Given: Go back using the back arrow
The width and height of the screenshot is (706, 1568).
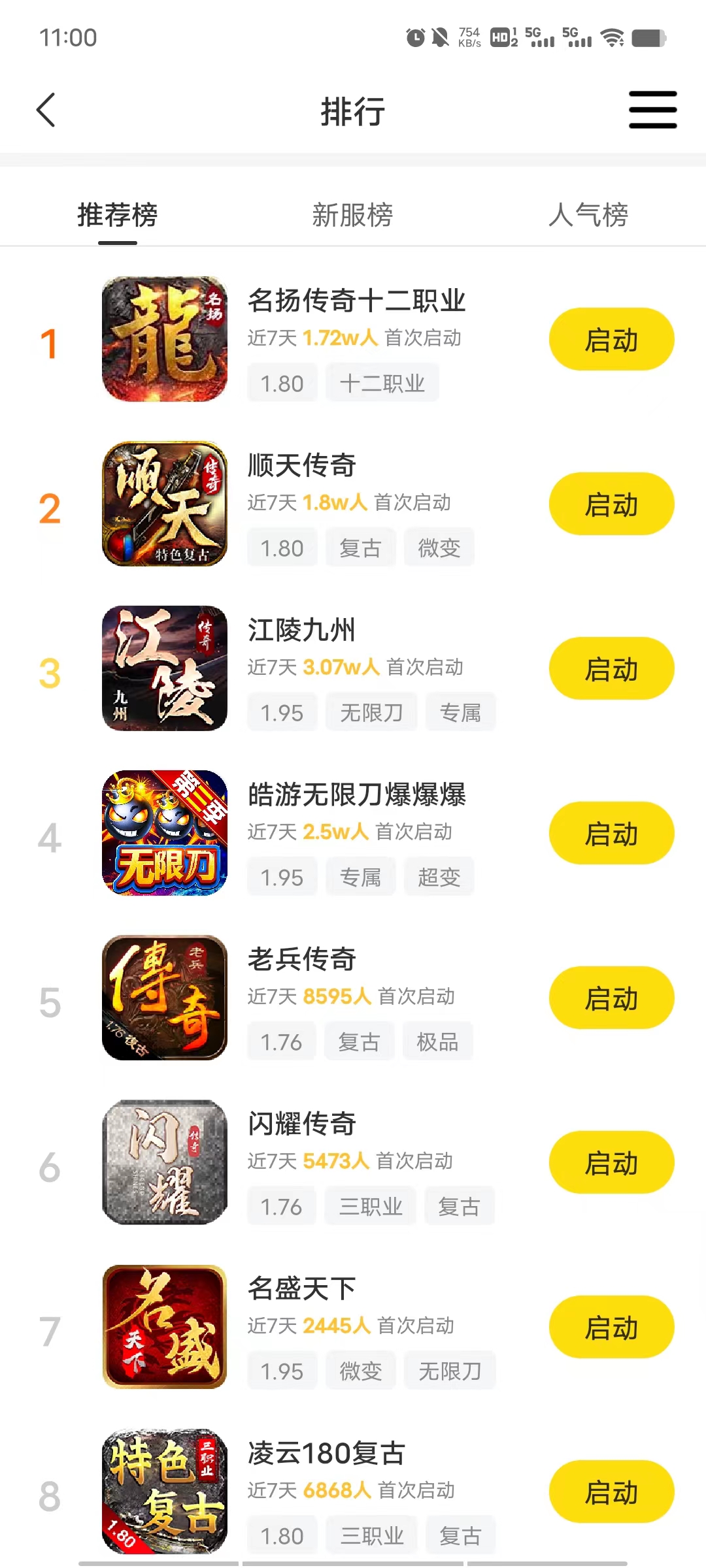Looking at the screenshot, I should point(46,110).
